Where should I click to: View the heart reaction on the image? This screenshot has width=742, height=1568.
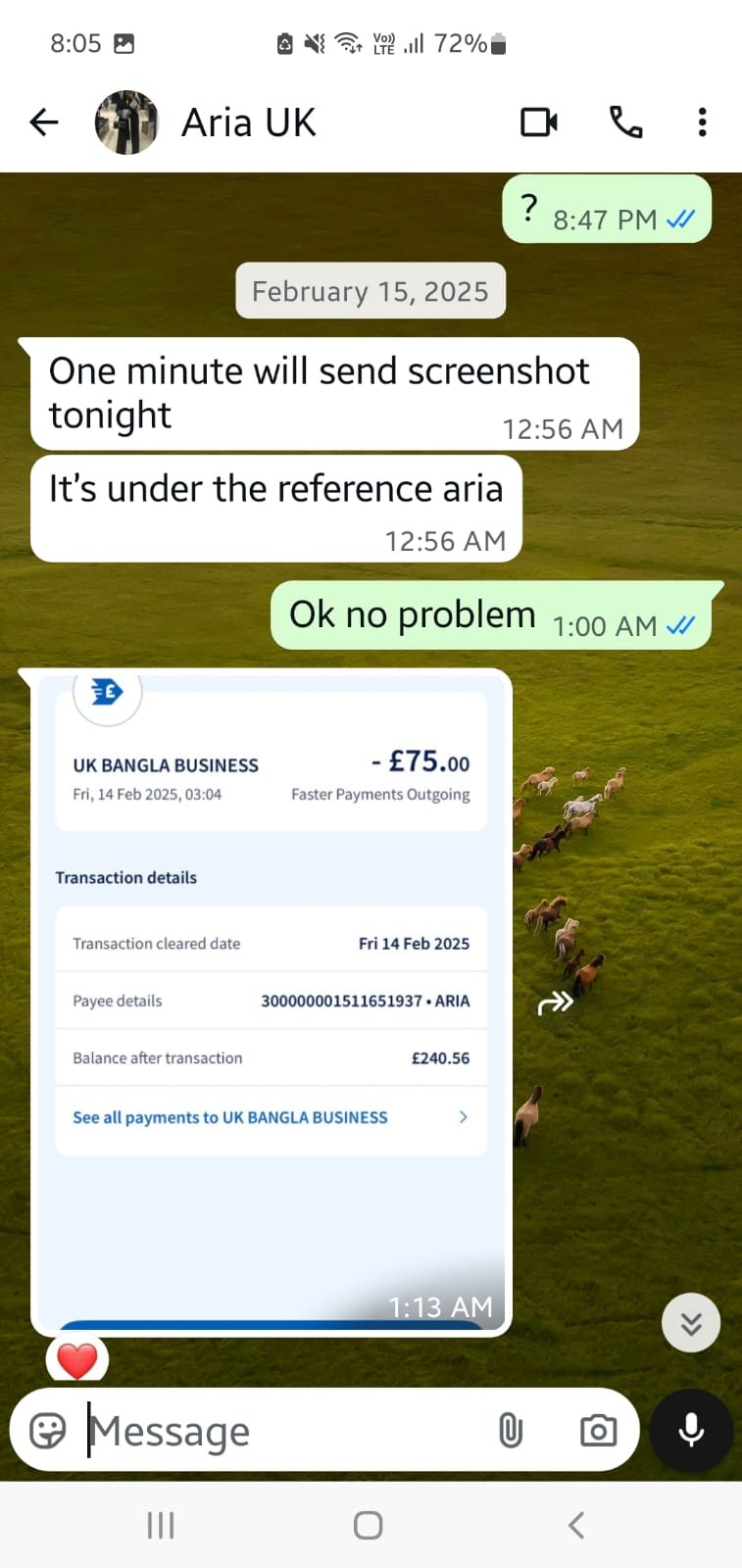(x=77, y=1360)
